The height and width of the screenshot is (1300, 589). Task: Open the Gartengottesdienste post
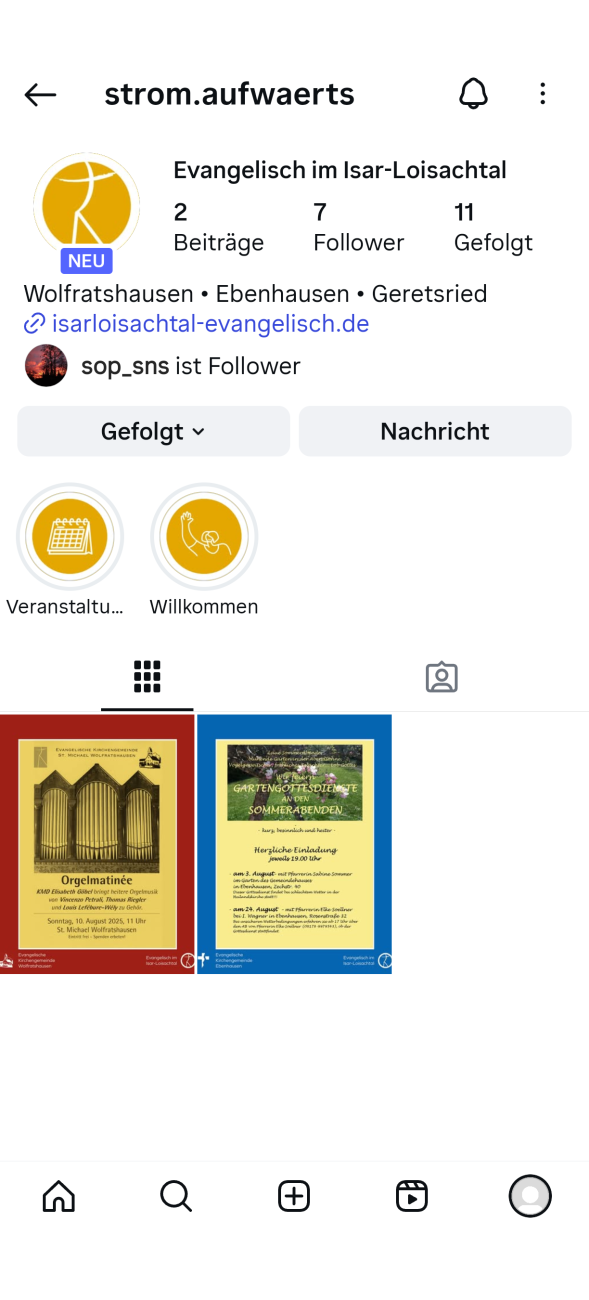pos(294,843)
